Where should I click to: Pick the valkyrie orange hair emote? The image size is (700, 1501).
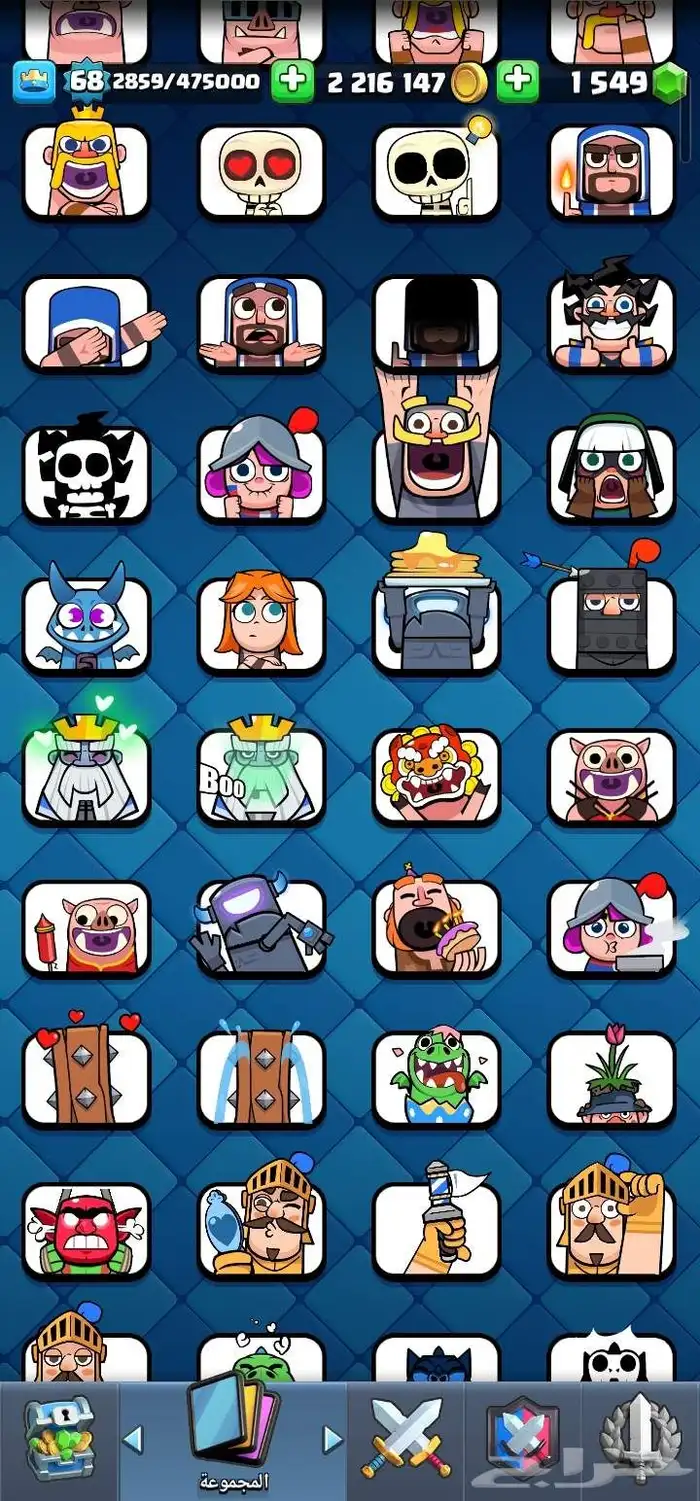[x=261, y=623]
